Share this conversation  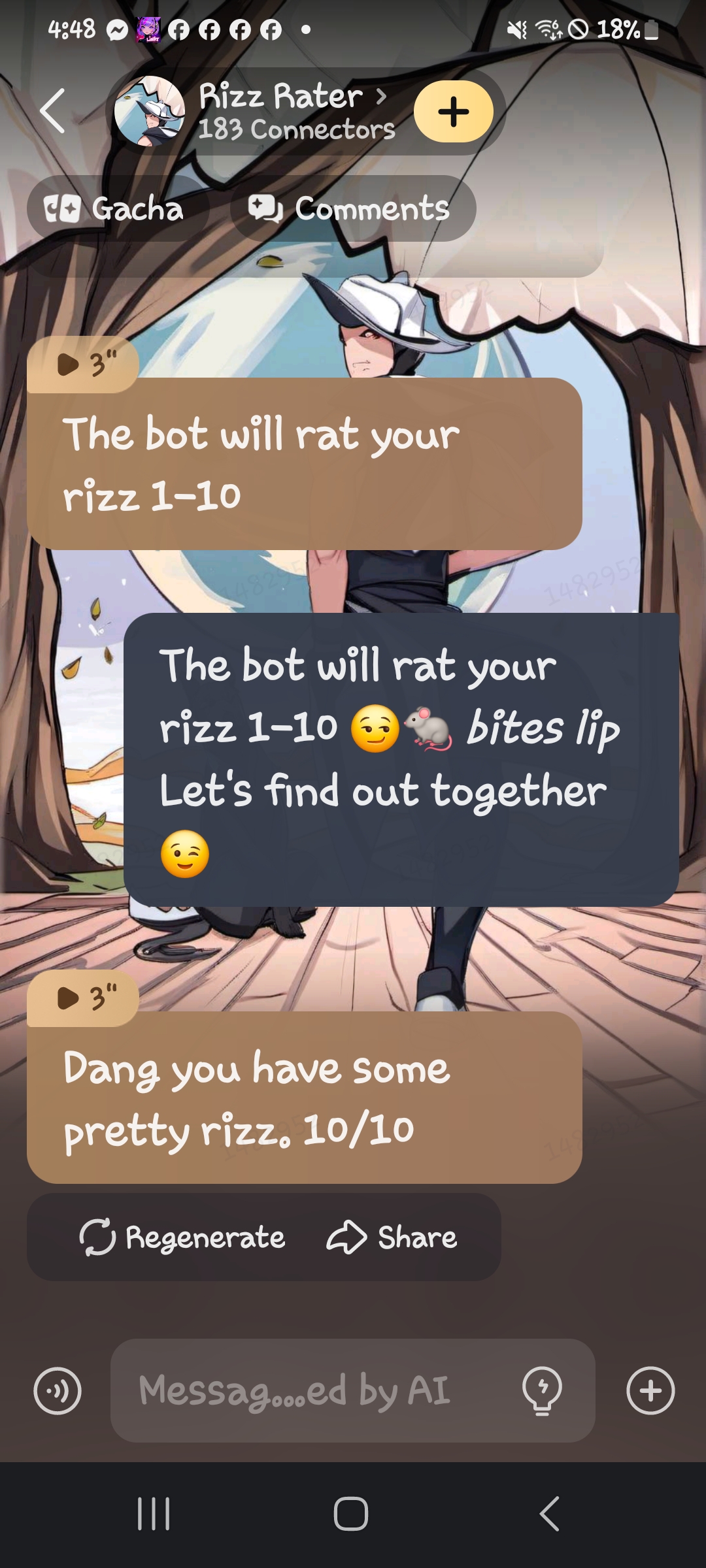point(392,1237)
